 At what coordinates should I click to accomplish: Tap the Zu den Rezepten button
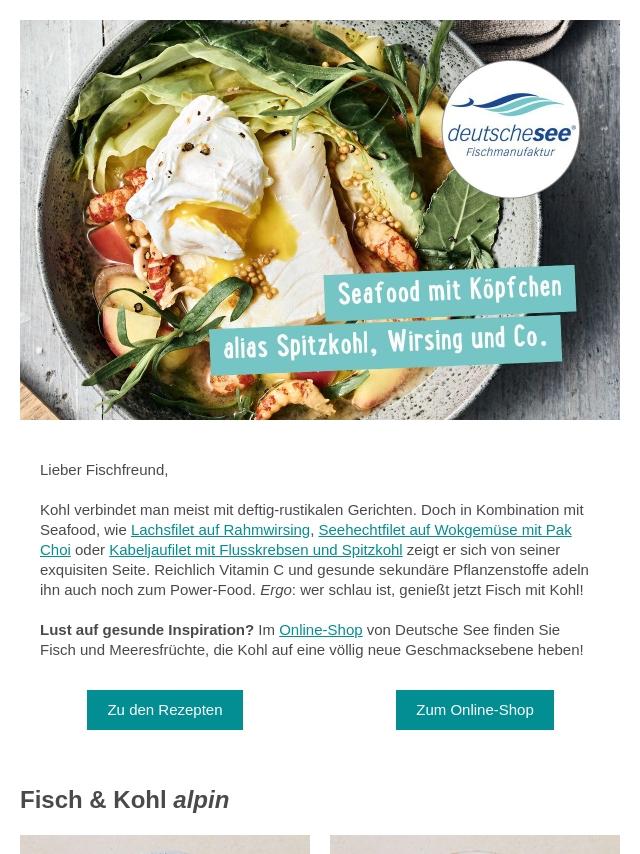click(x=165, y=710)
